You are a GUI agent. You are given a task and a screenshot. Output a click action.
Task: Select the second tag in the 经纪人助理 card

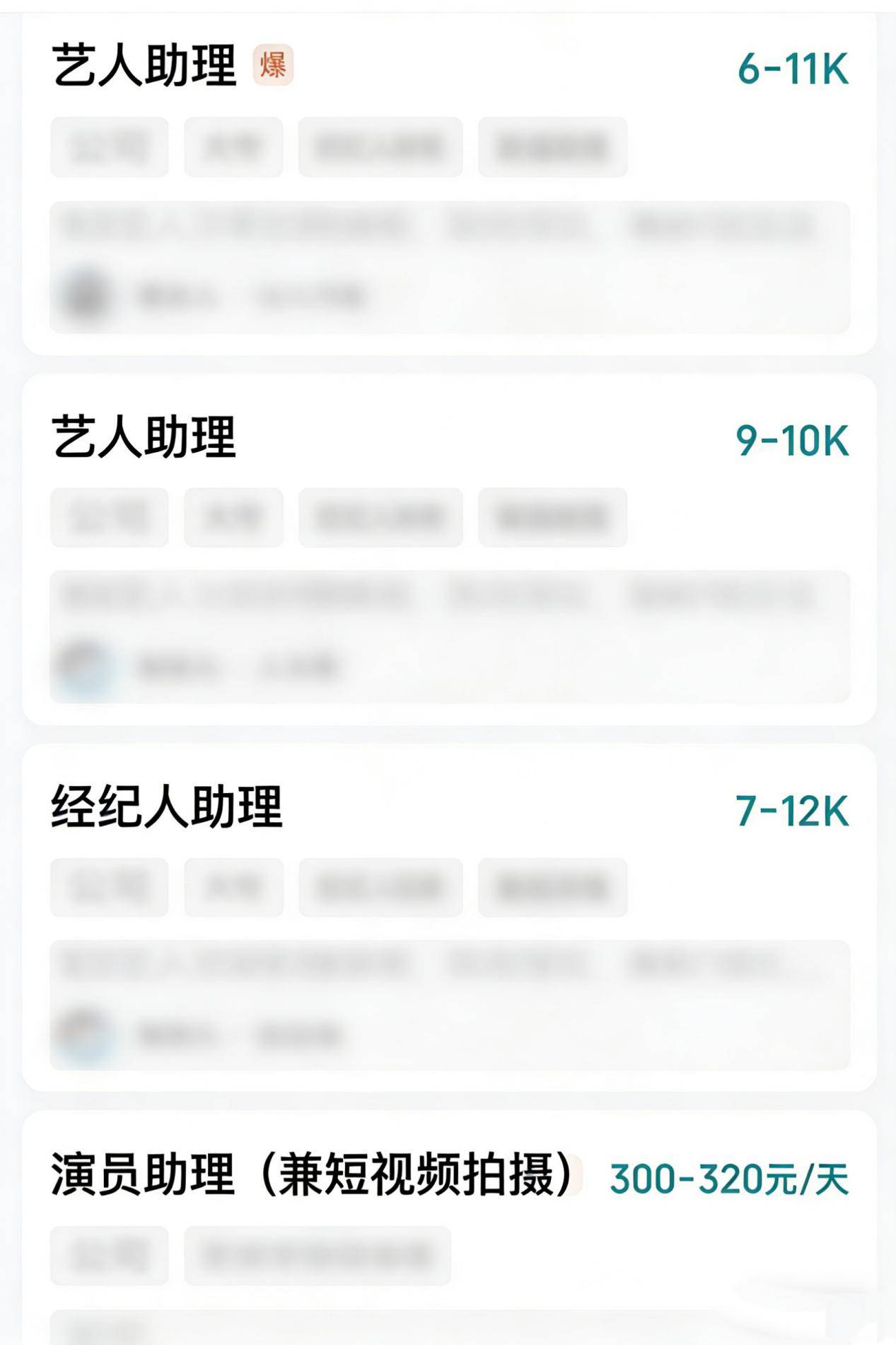click(x=234, y=888)
